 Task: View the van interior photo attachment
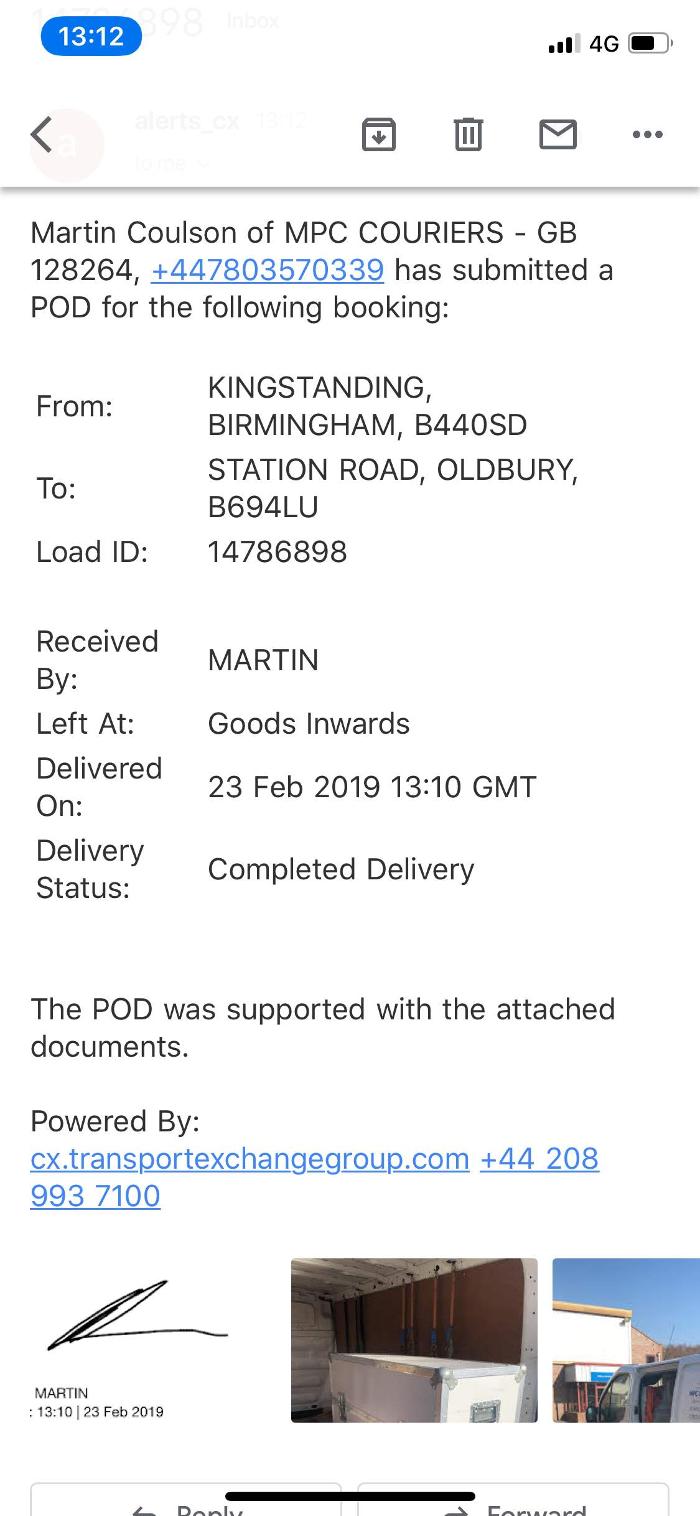click(x=414, y=1340)
